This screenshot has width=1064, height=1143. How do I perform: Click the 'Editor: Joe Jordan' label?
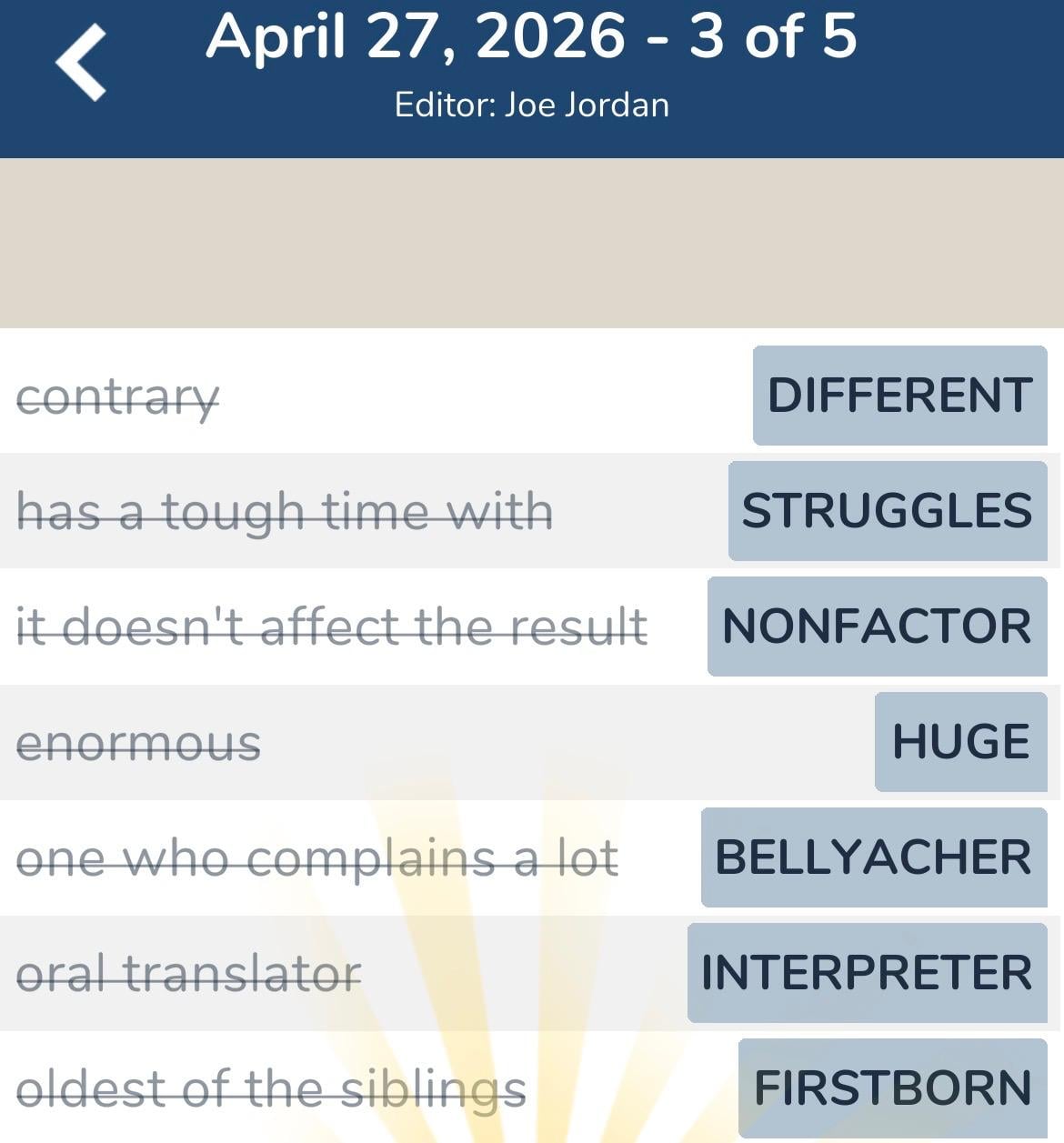click(x=532, y=104)
